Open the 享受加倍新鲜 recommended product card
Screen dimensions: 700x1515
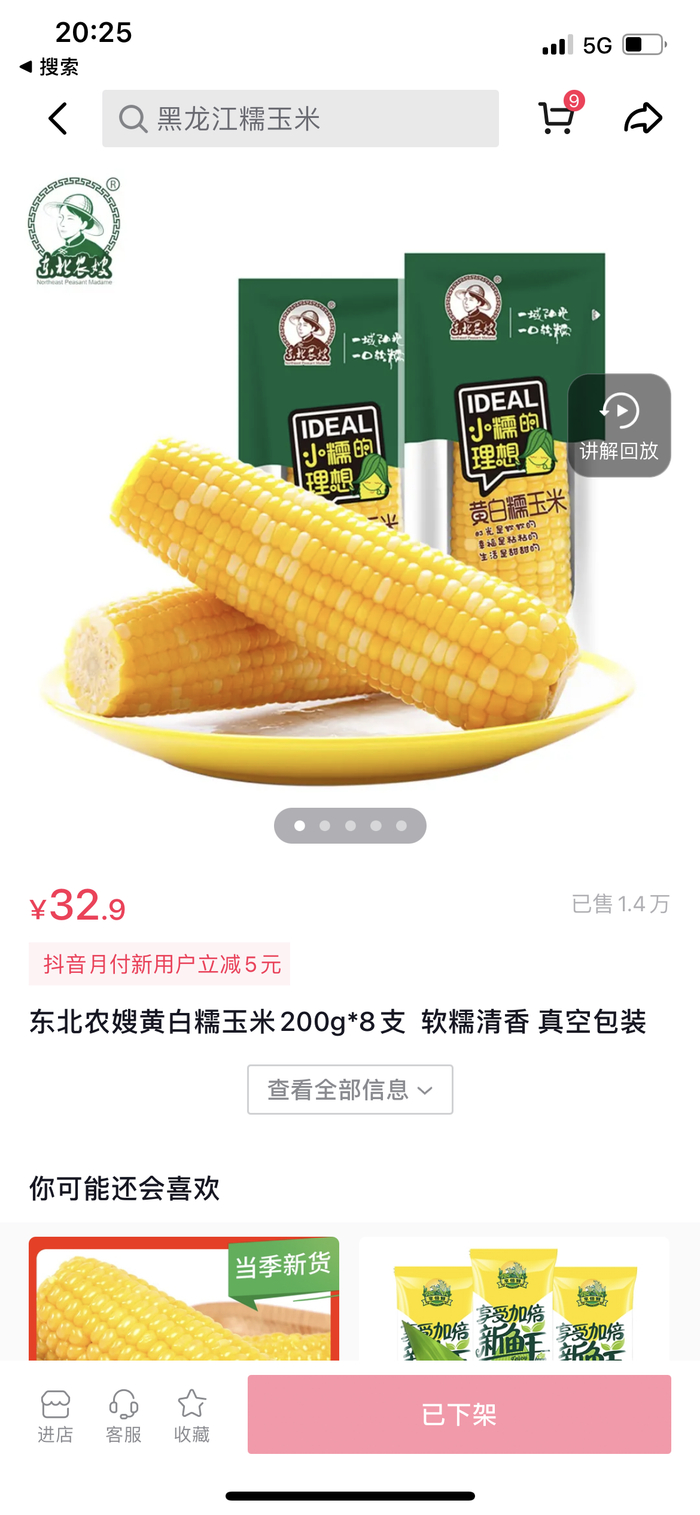click(514, 1298)
